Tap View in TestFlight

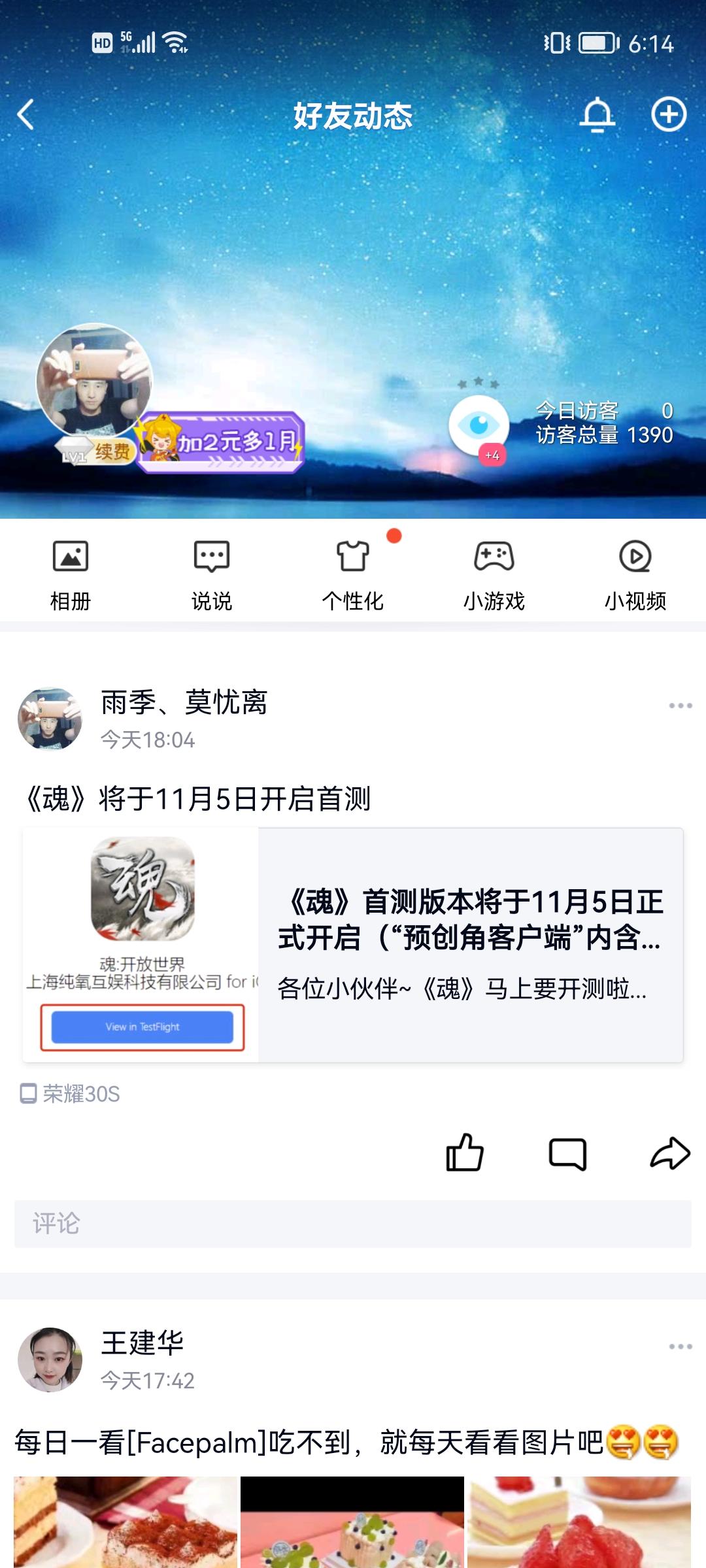coord(141,1026)
